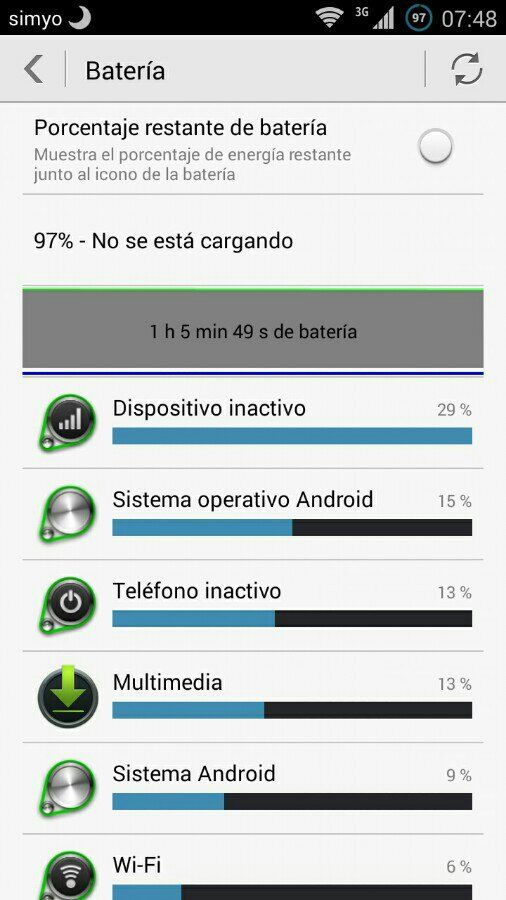Refresh the battery usage stats
The height and width of the screenshot is (900, 506).
pos(466,69)
